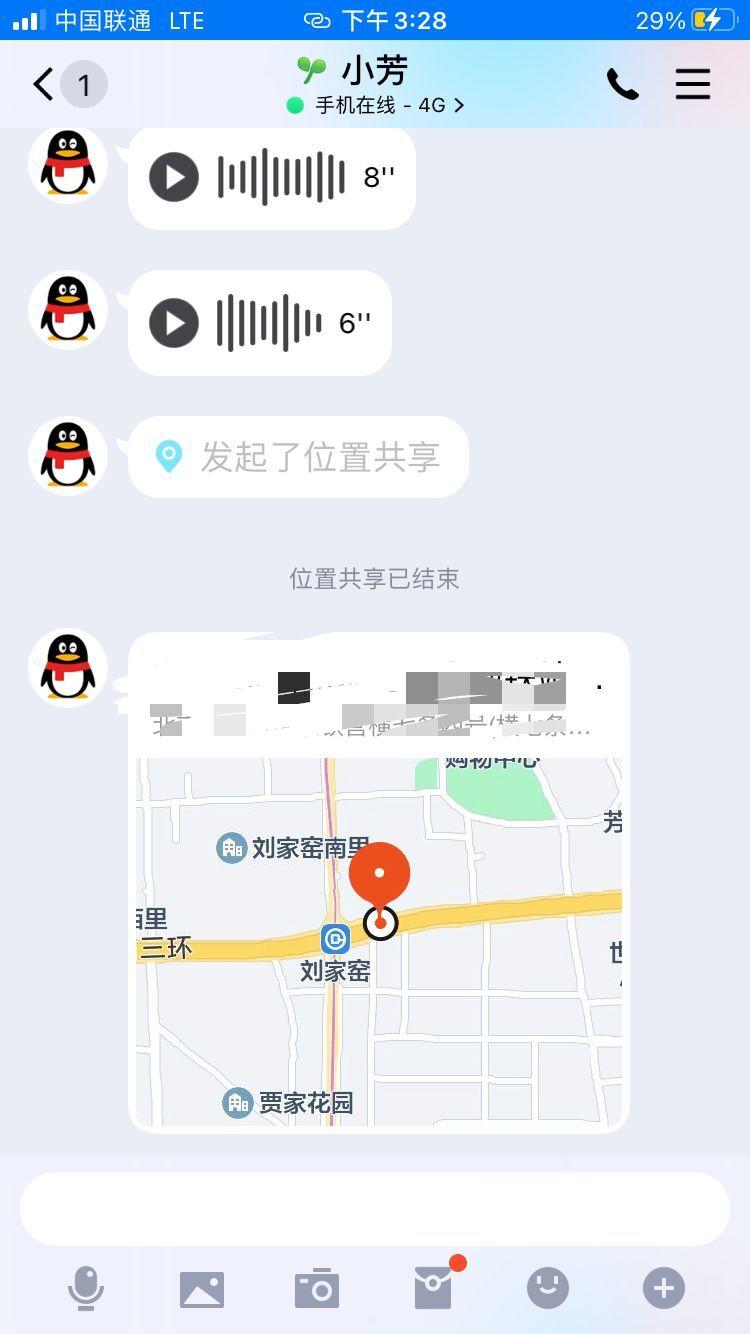
Task: Open the red packet option
Action: [x=434, y=1288]
